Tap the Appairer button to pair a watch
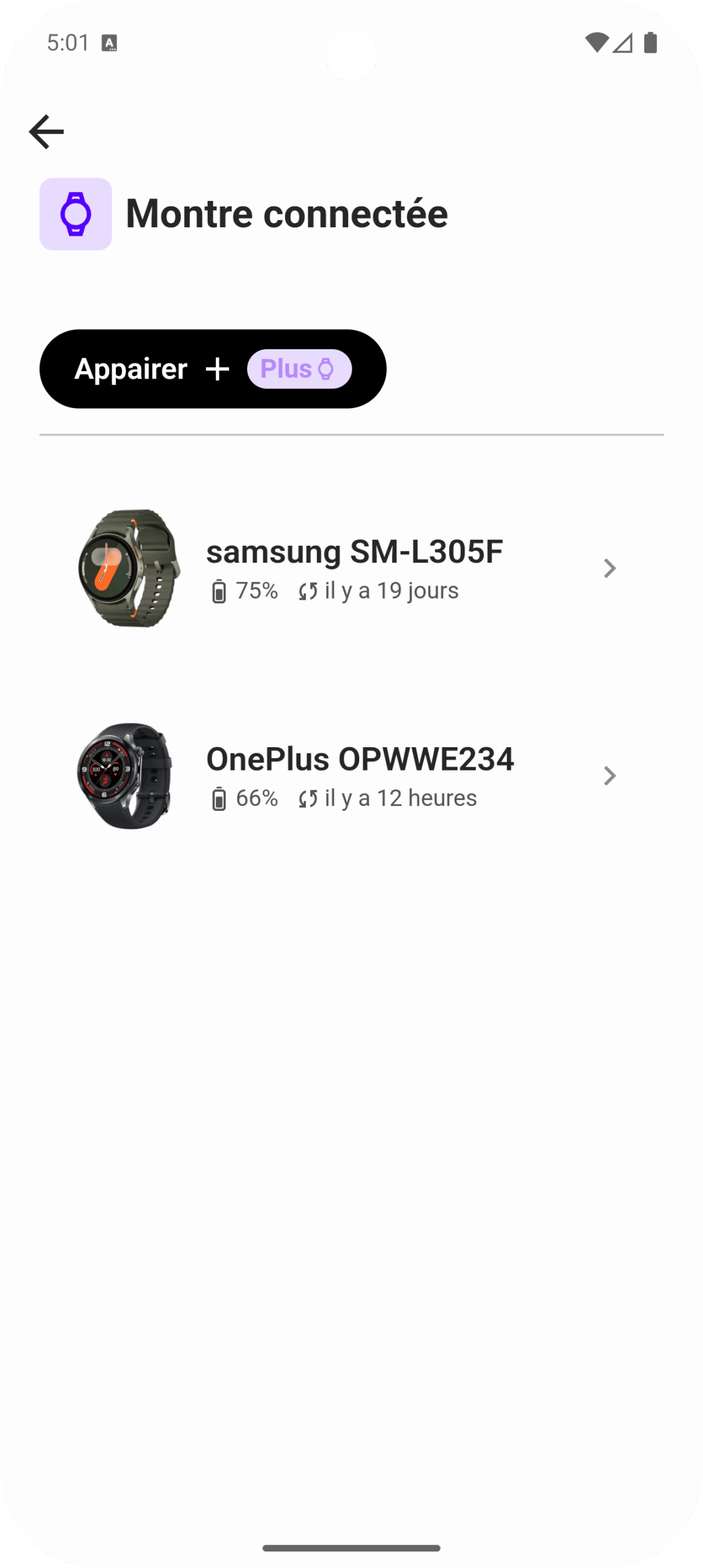The height and width of the screenshot is (1568, 703). (212, 369)
